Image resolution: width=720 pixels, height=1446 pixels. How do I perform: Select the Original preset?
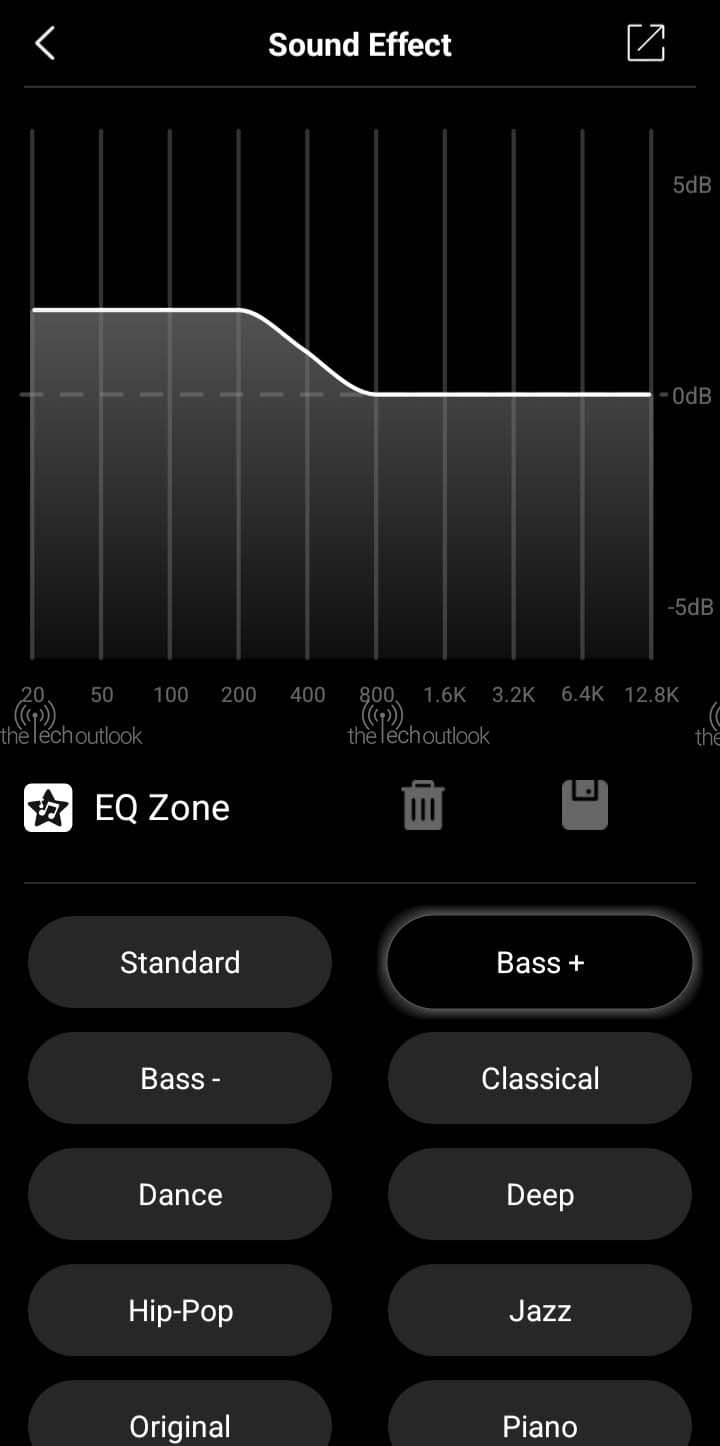(x=180, y=1422)
